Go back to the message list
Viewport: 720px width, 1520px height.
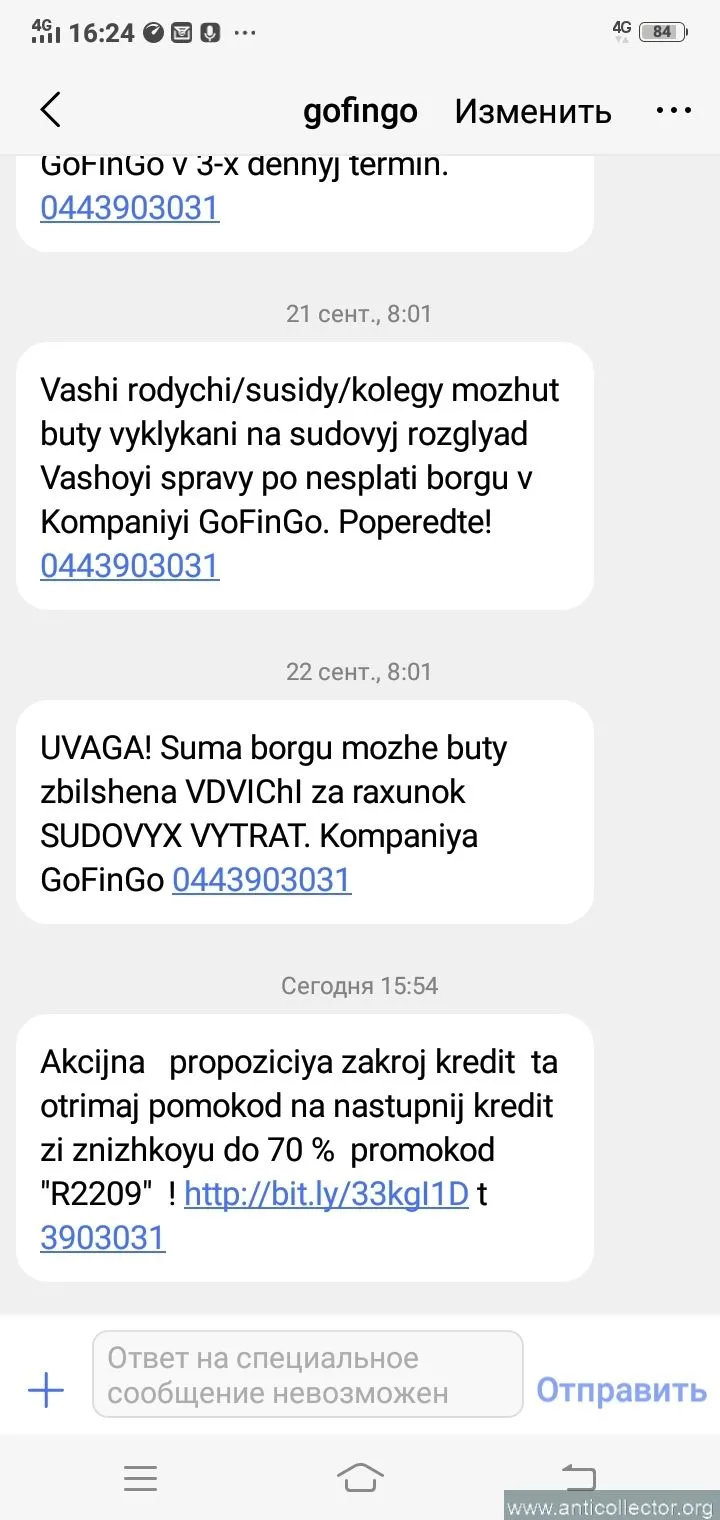(51, 110)
